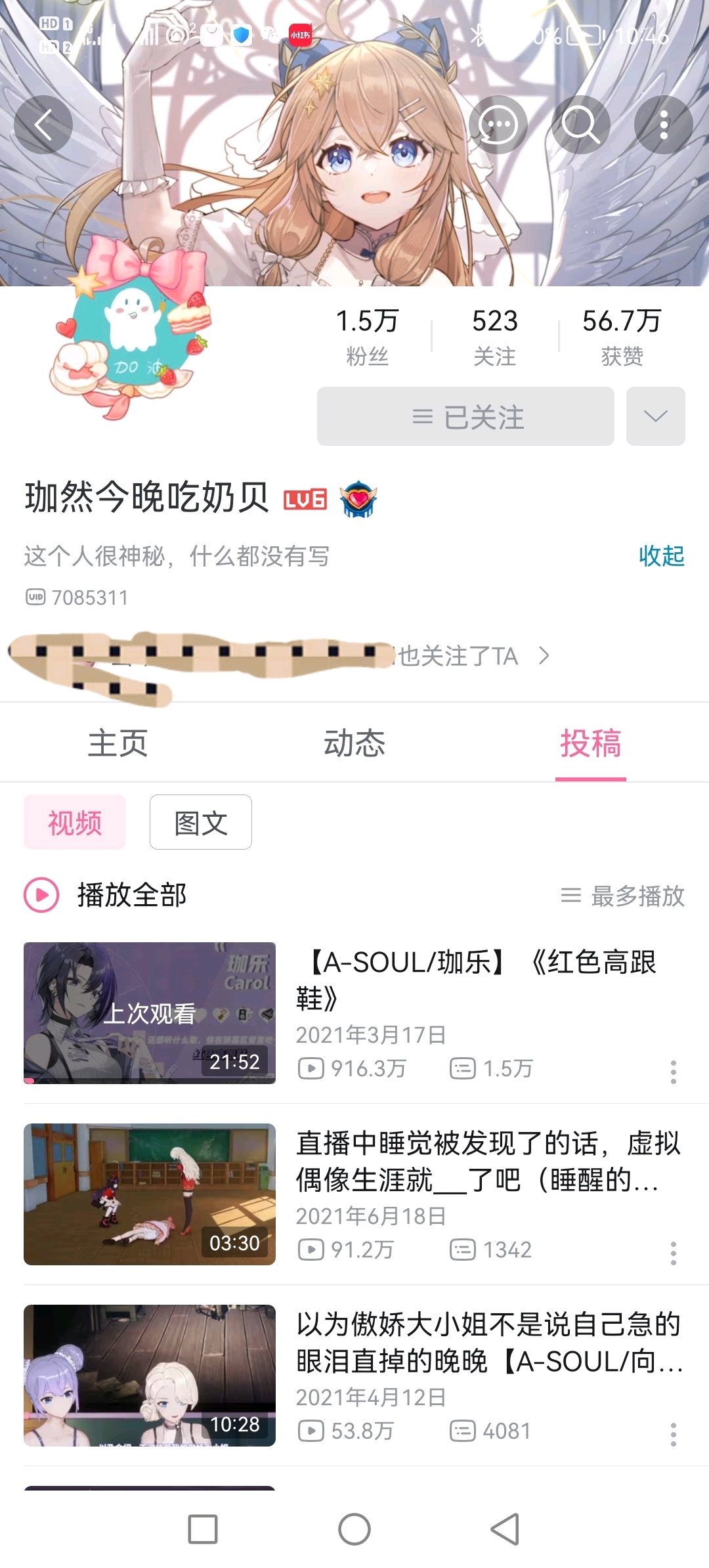Open the 直播中睡觉被发现了的话 video
Screen dimensions: 709x1568
point(487,1161)
